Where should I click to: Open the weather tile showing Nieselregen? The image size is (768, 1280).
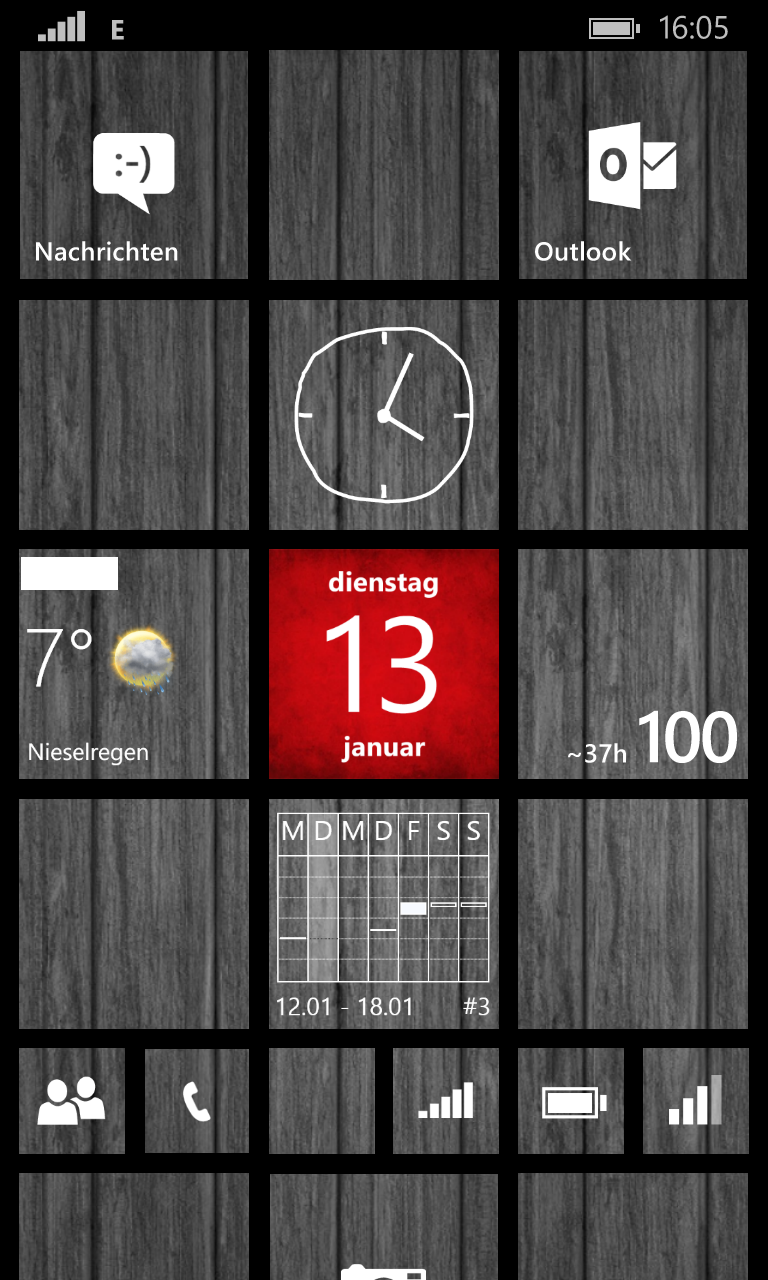(134, 664)
